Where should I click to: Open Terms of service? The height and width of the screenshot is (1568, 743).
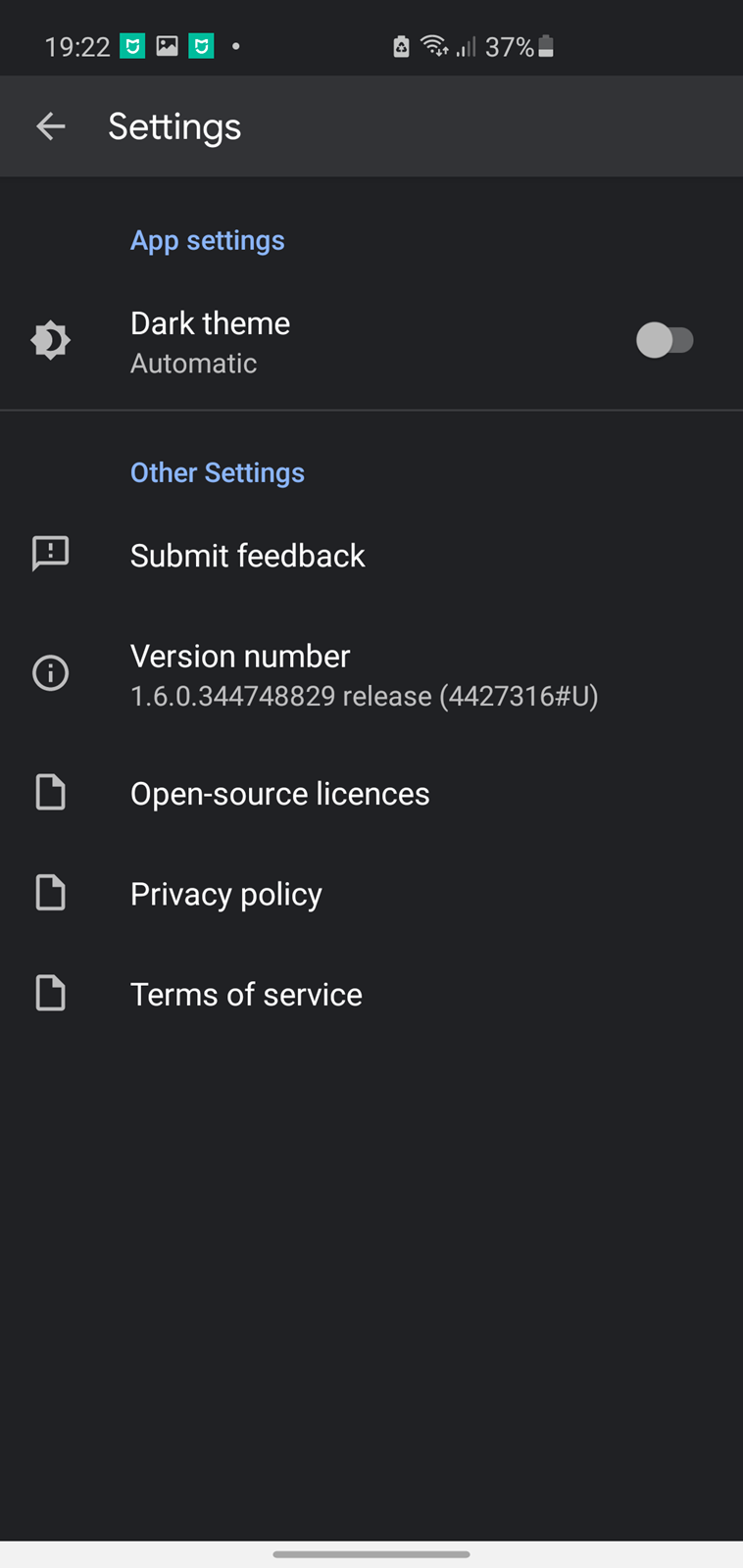[x=371, y=995]
